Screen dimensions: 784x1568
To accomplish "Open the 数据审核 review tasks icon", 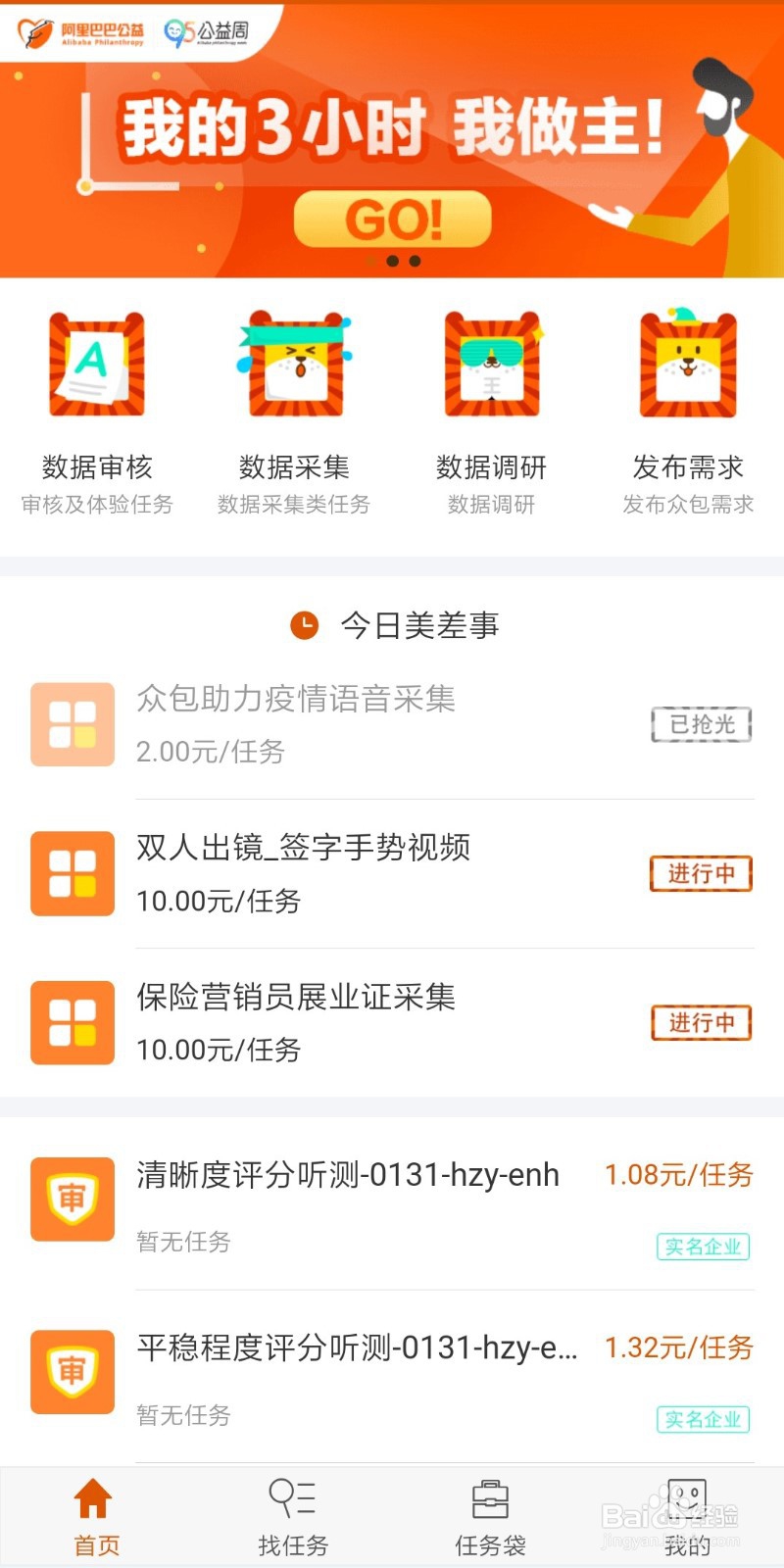I will coord(96,365).
